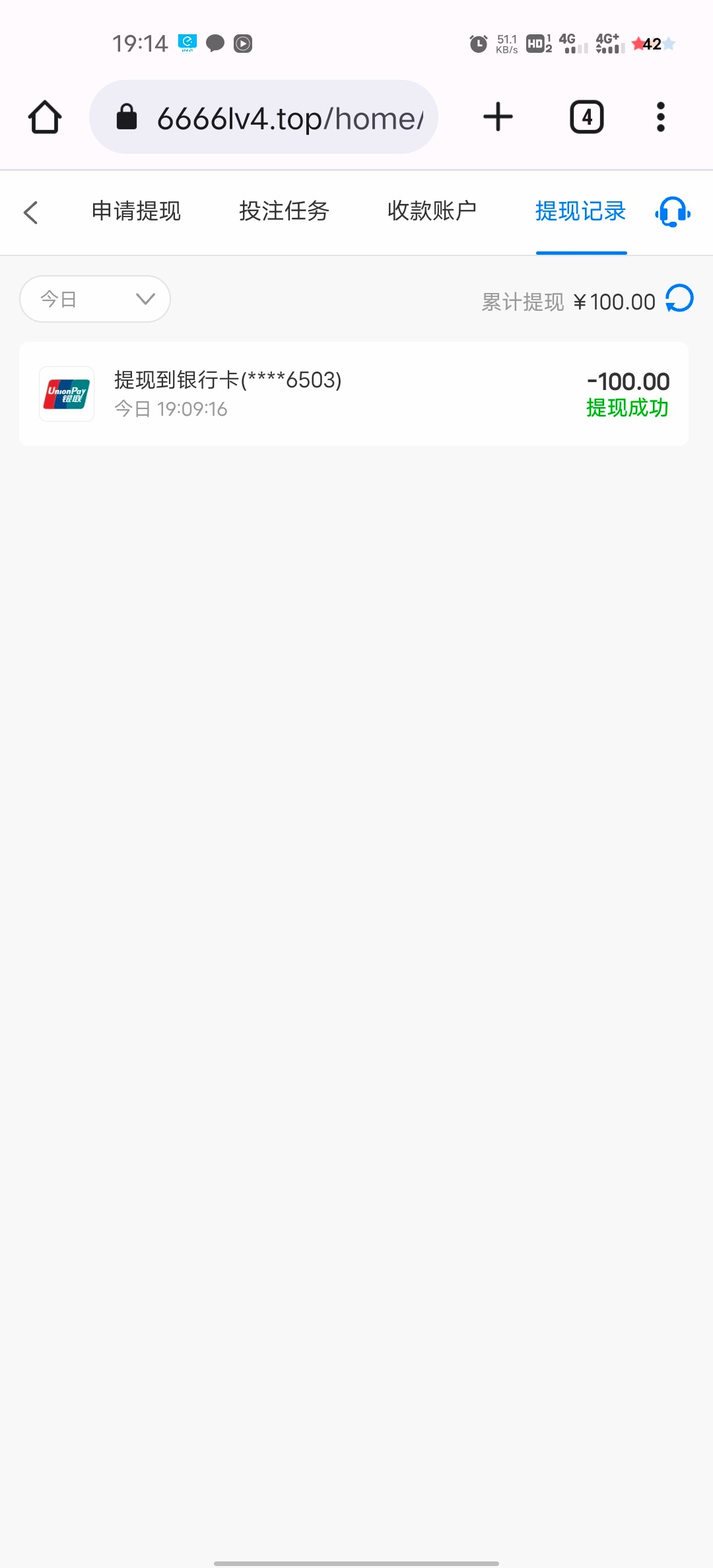Refresh the 累计提现 total
The width and height of the screenshot is (713, 1568).
tap(679, 298)
